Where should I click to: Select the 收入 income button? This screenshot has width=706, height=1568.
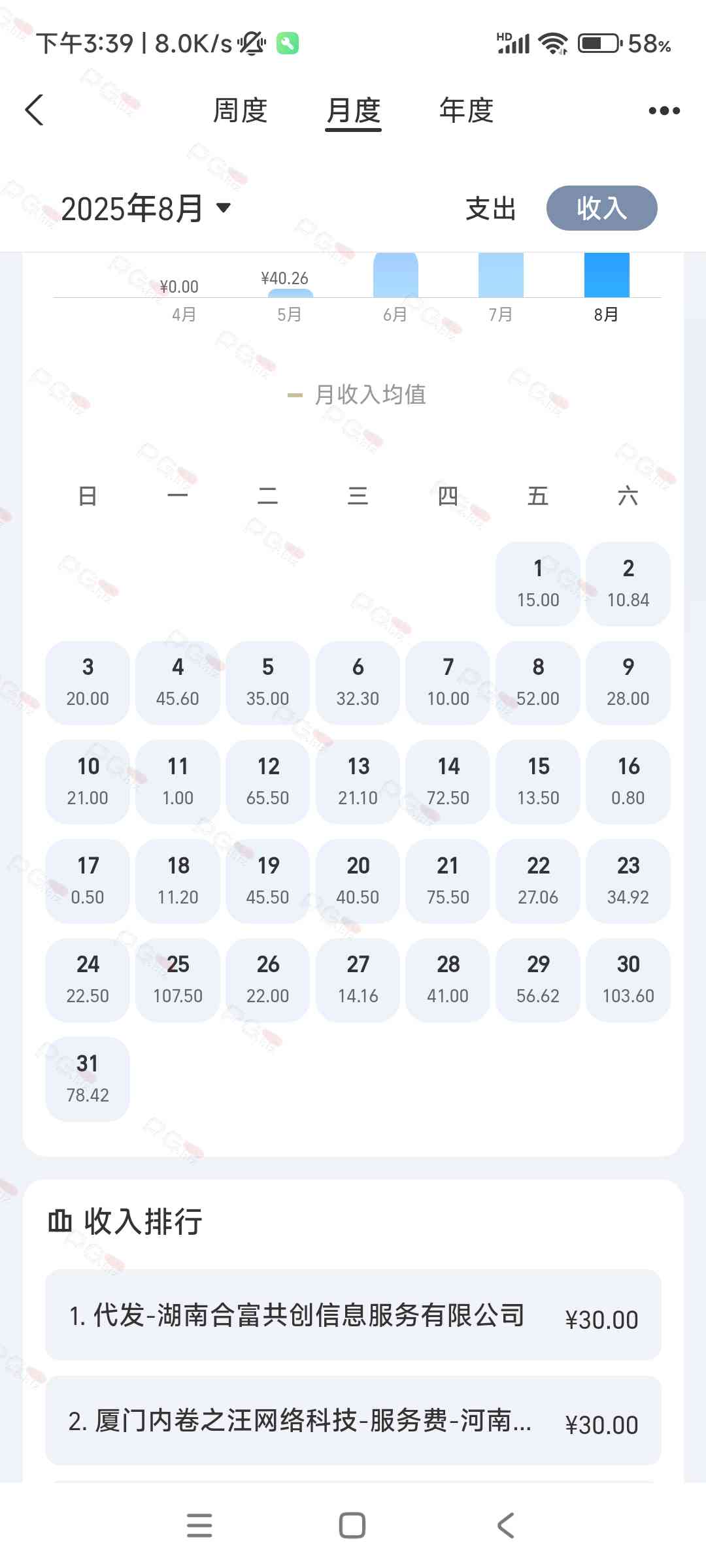[x=601, y=208]
